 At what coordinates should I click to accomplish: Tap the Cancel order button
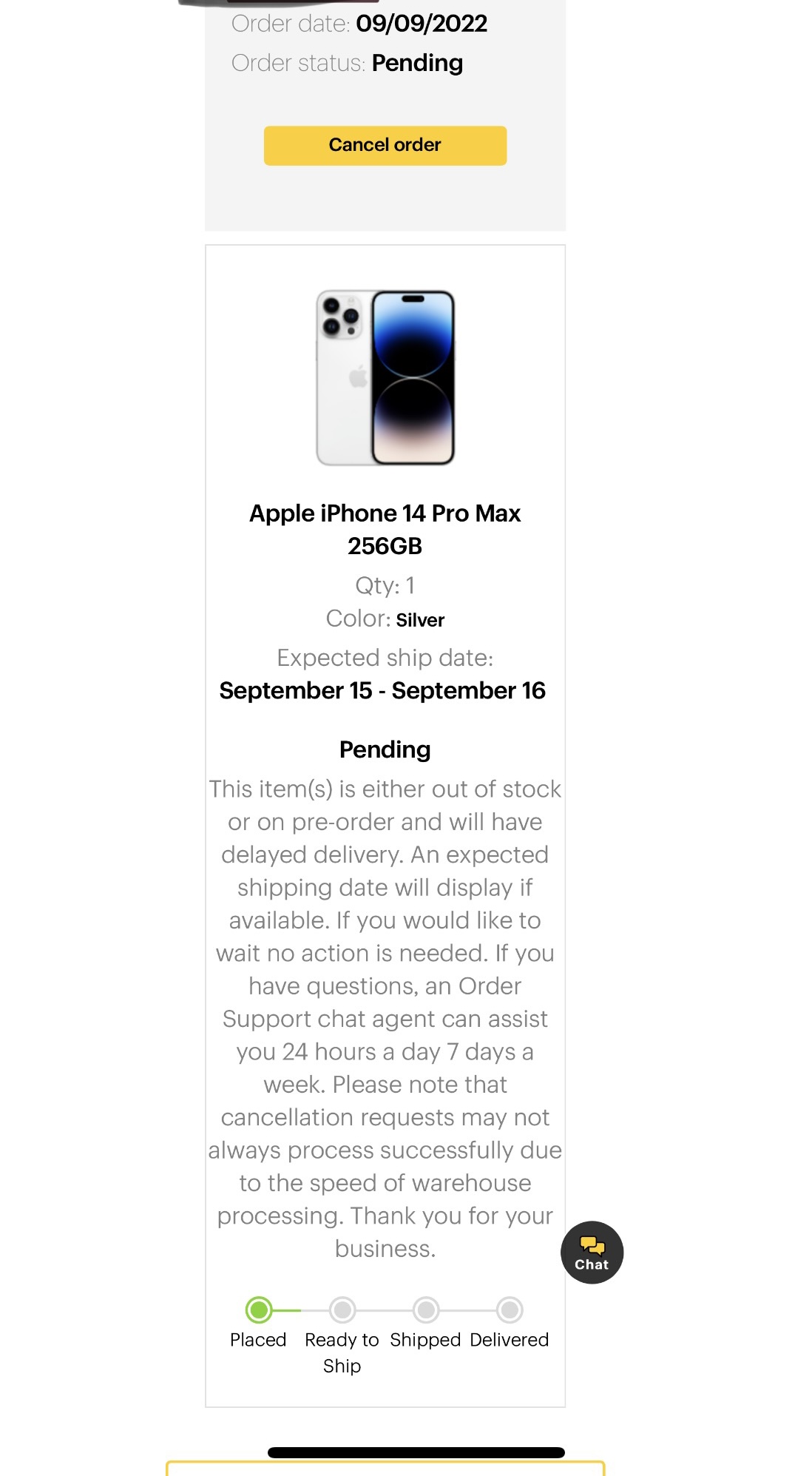pyautogui.click(x=385, y=145)
